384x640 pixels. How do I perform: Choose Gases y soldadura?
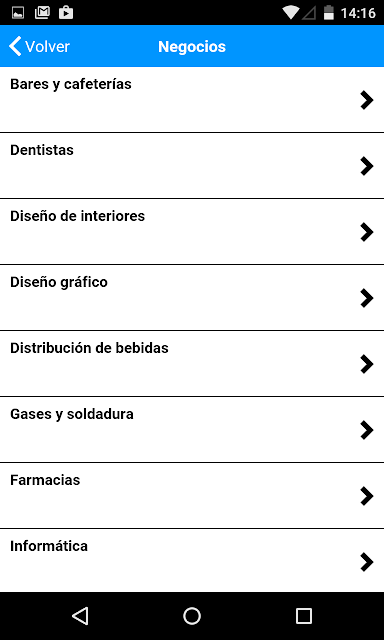192,430
